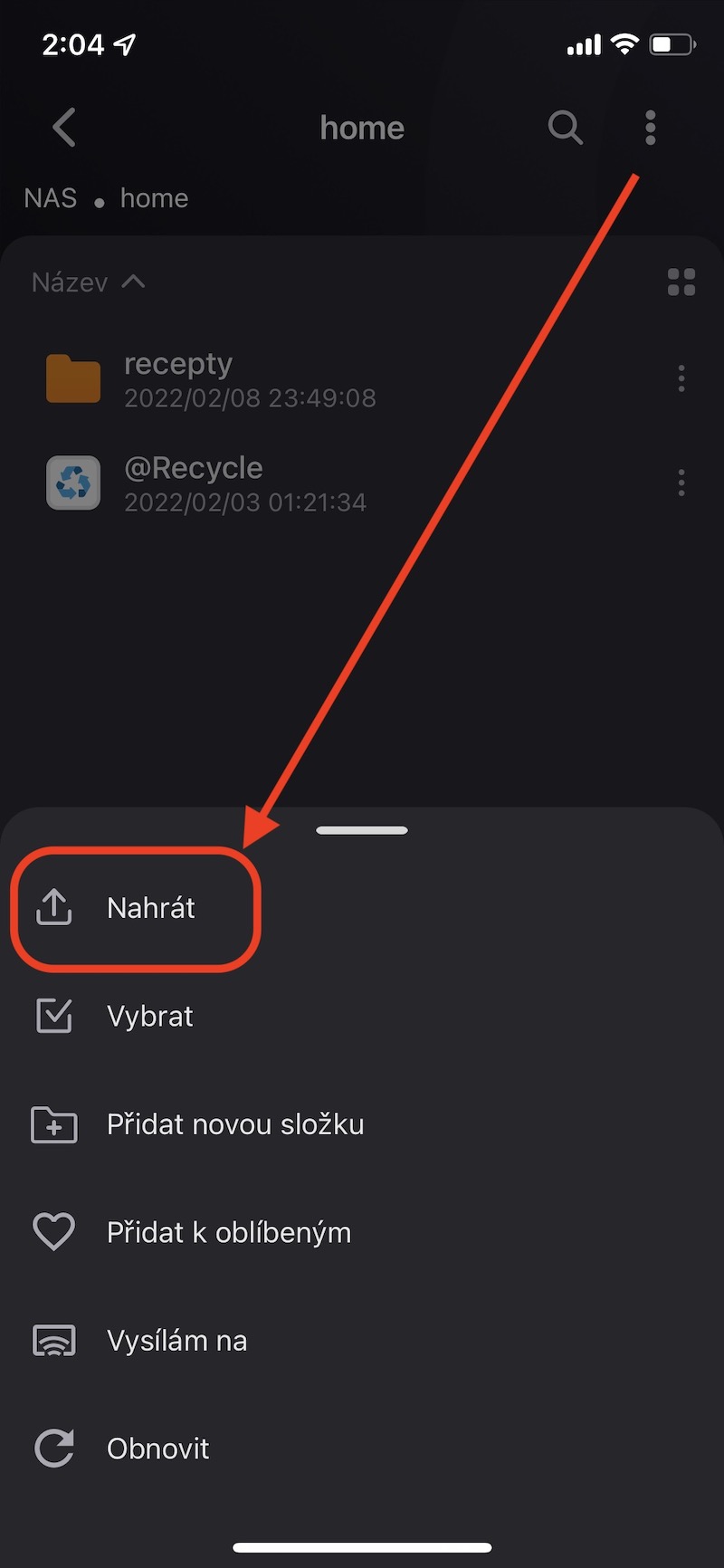Jump to NAS in the breadcrumb
Image resolution: width=724 pixels, height=1568 pixels.
(51, 198)
